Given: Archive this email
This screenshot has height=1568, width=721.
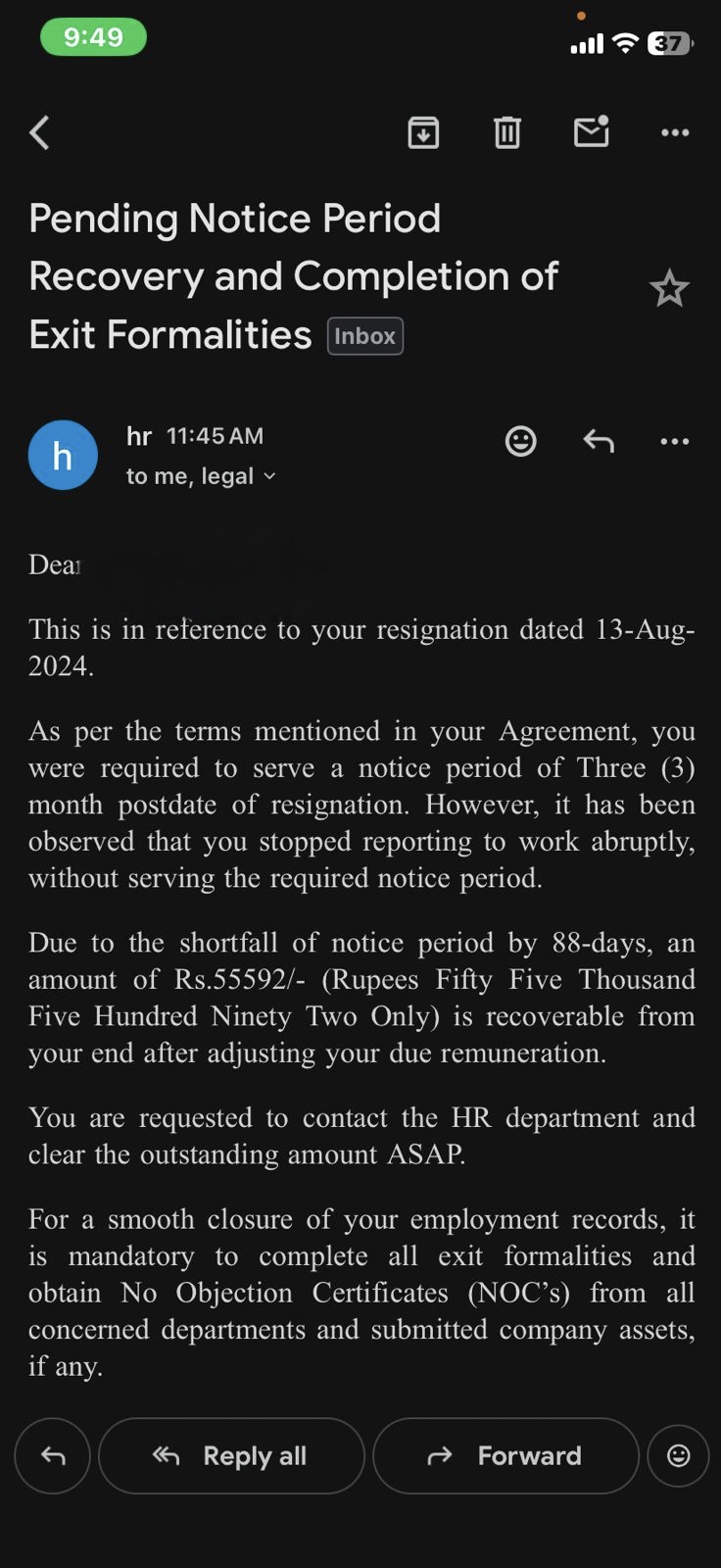Looking at the screenshot, I should tap(423, 131).
